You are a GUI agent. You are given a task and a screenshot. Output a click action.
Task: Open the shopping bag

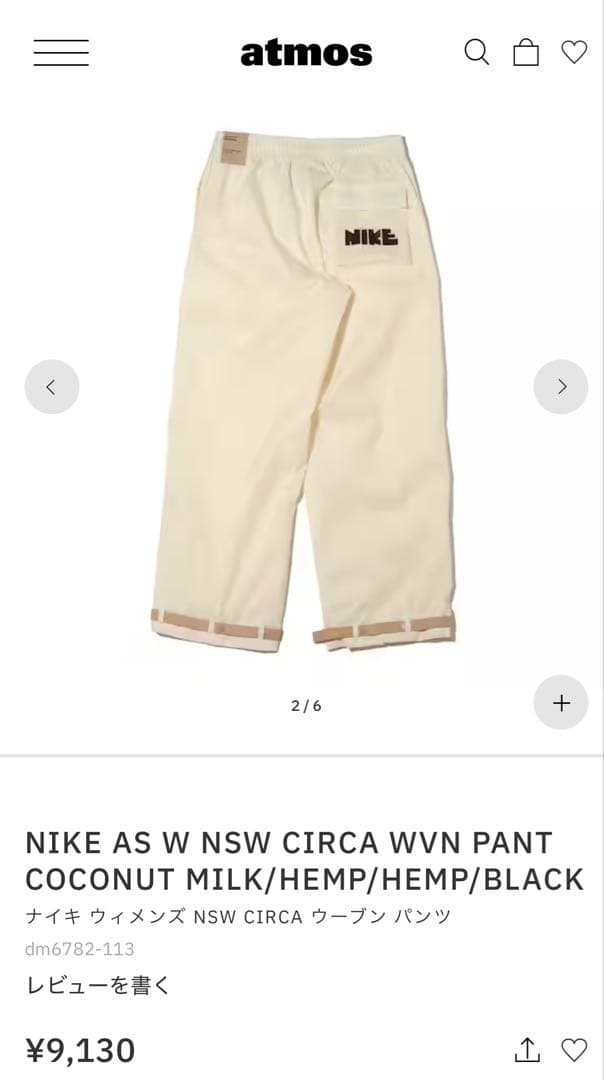[x=526, y=52]
